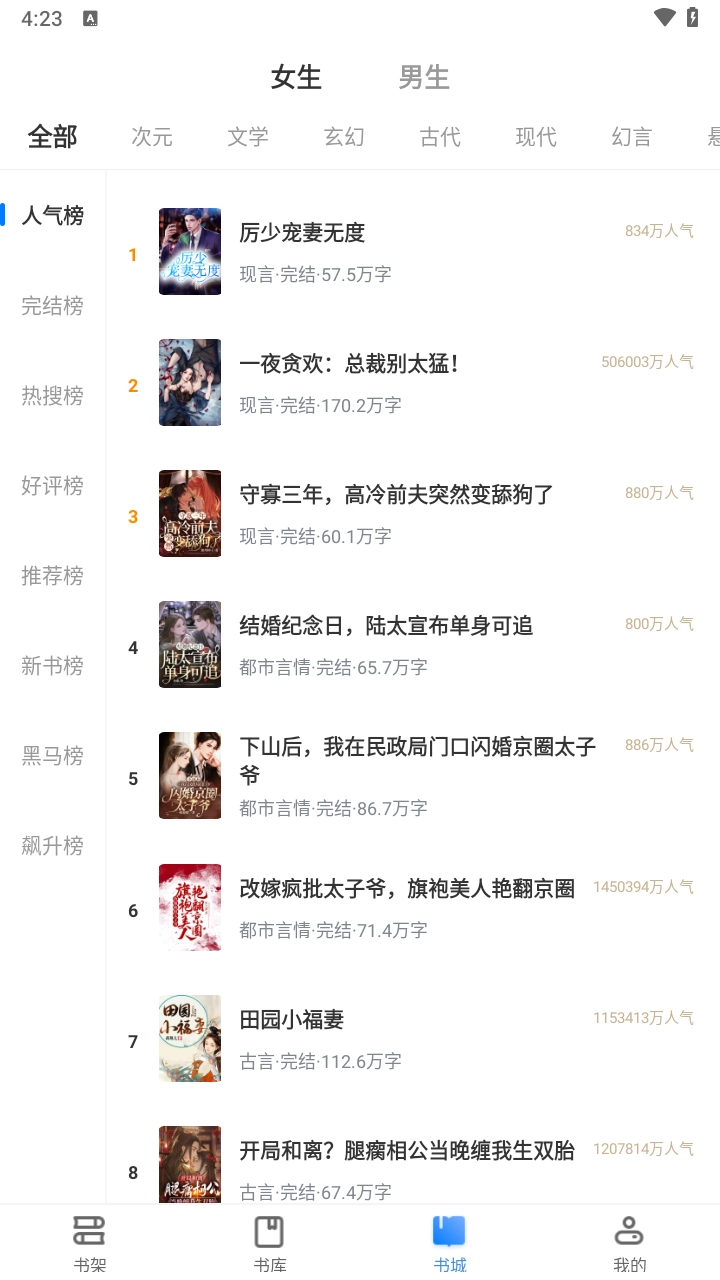720x1280 pixels.
Task: Open 一夜贪欢：总裁别太猛！
Action: pos(350,364)
